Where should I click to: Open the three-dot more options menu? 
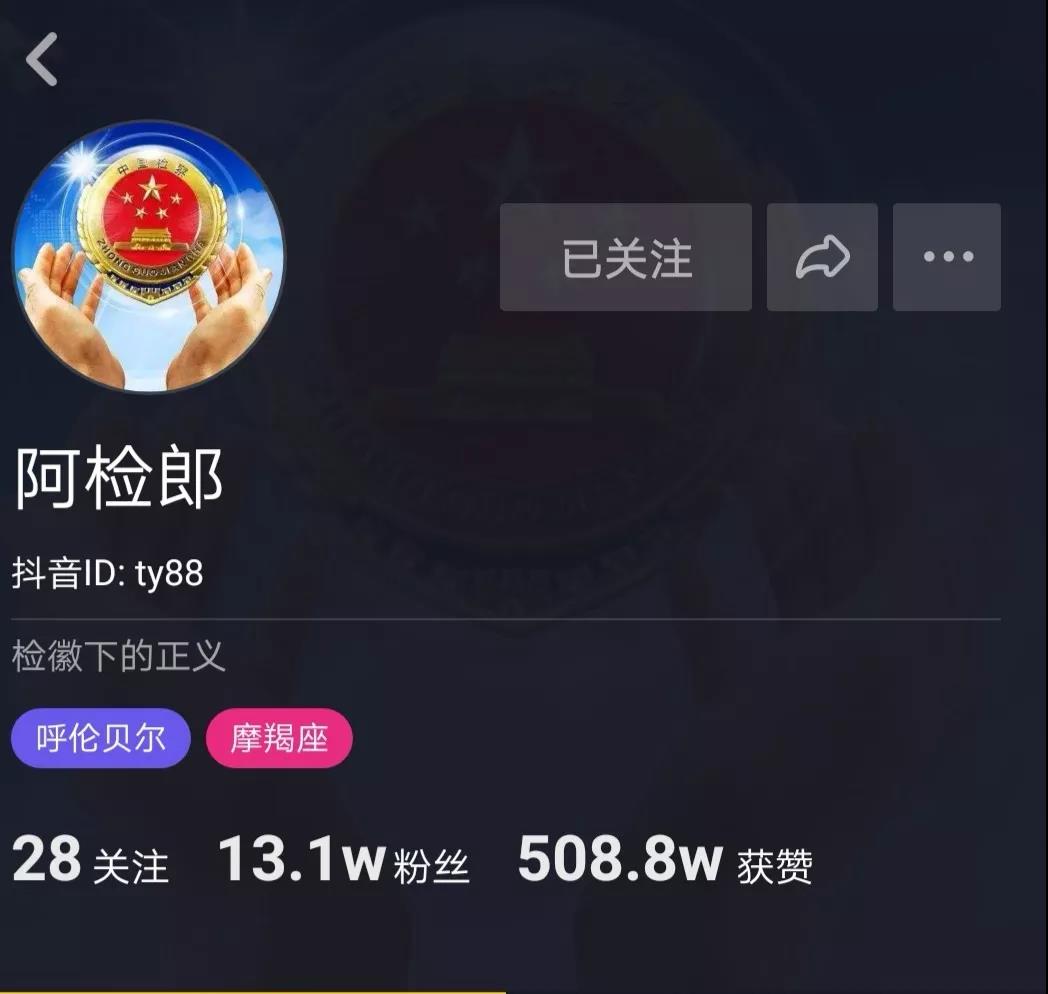point(947,258)
